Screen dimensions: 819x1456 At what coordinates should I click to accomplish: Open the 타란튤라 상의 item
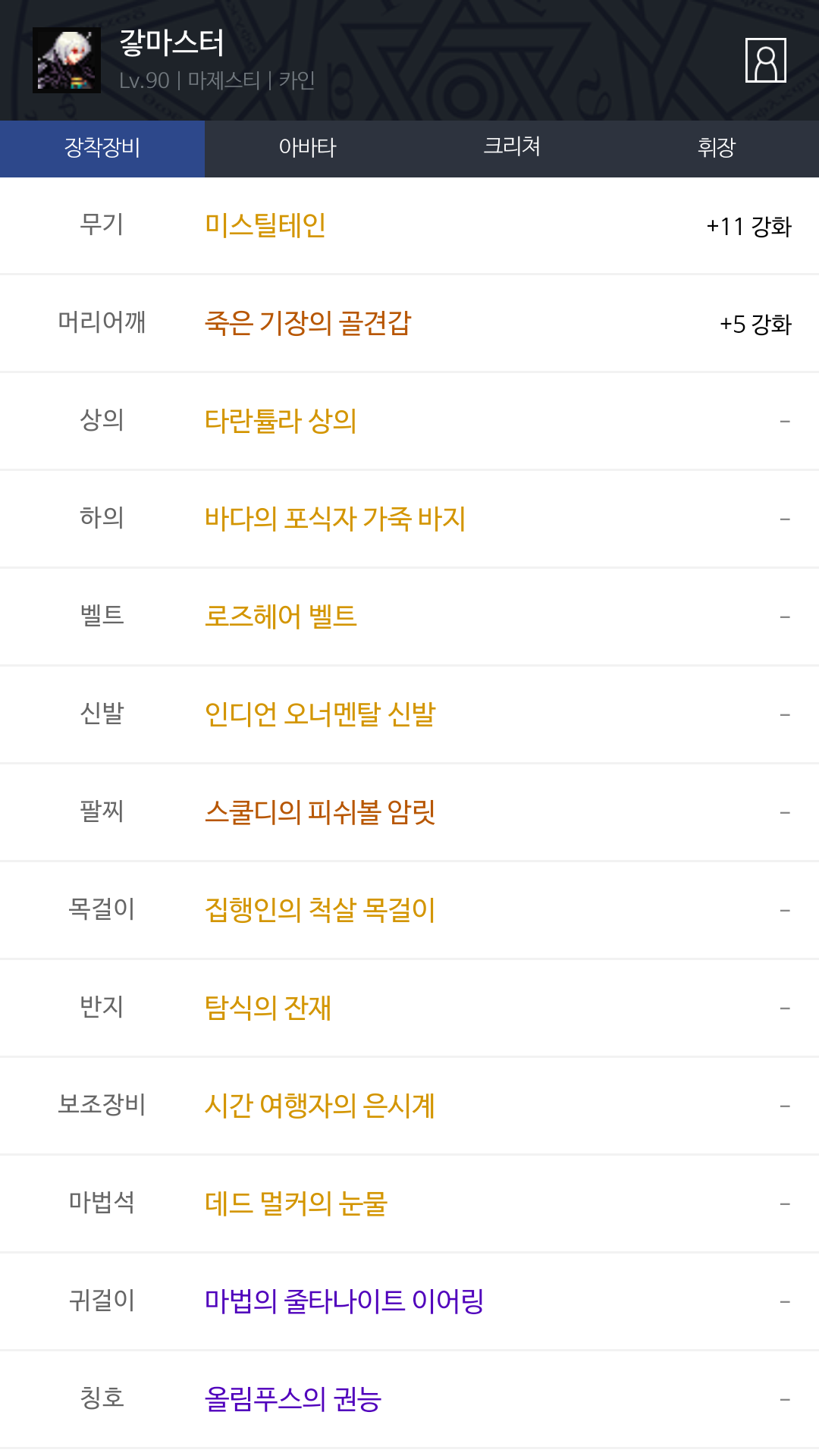click(281, 421)
